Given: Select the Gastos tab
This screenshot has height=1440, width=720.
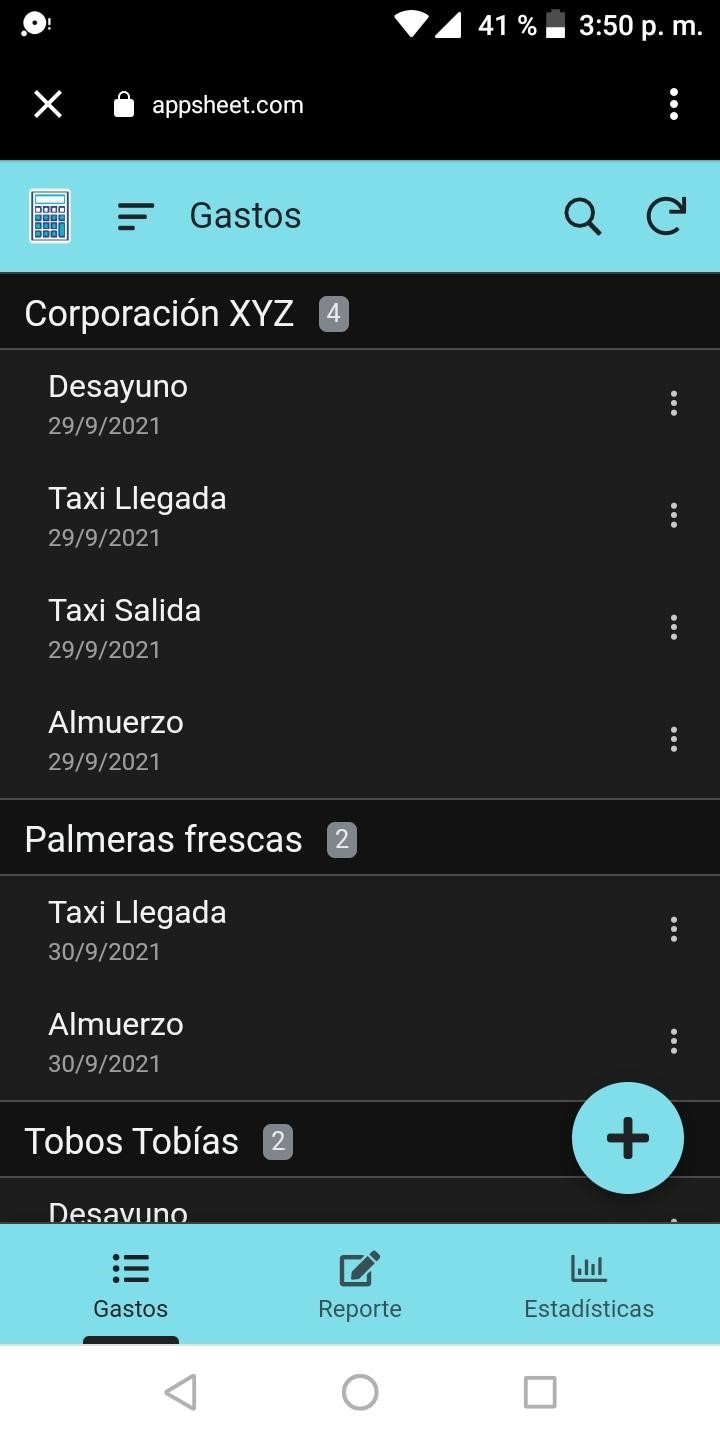Looking at the screenshot, I should 131,1285.
